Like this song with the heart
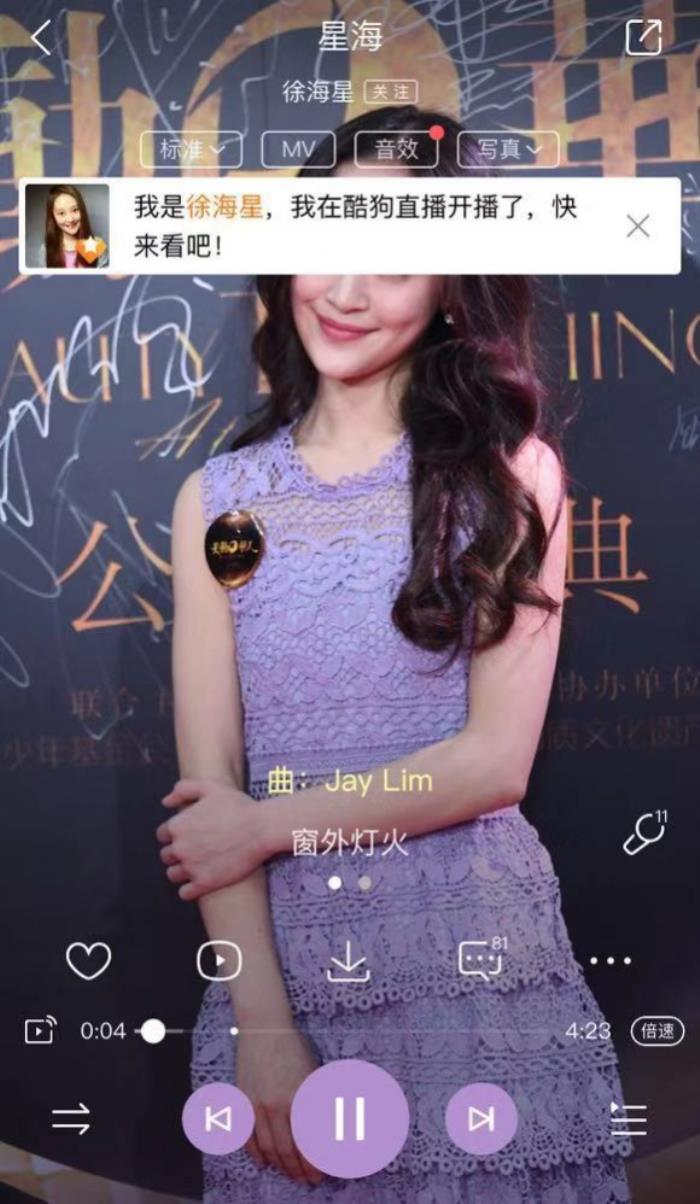Viewport: 700px width, 1204px height. tap(88, 961)
